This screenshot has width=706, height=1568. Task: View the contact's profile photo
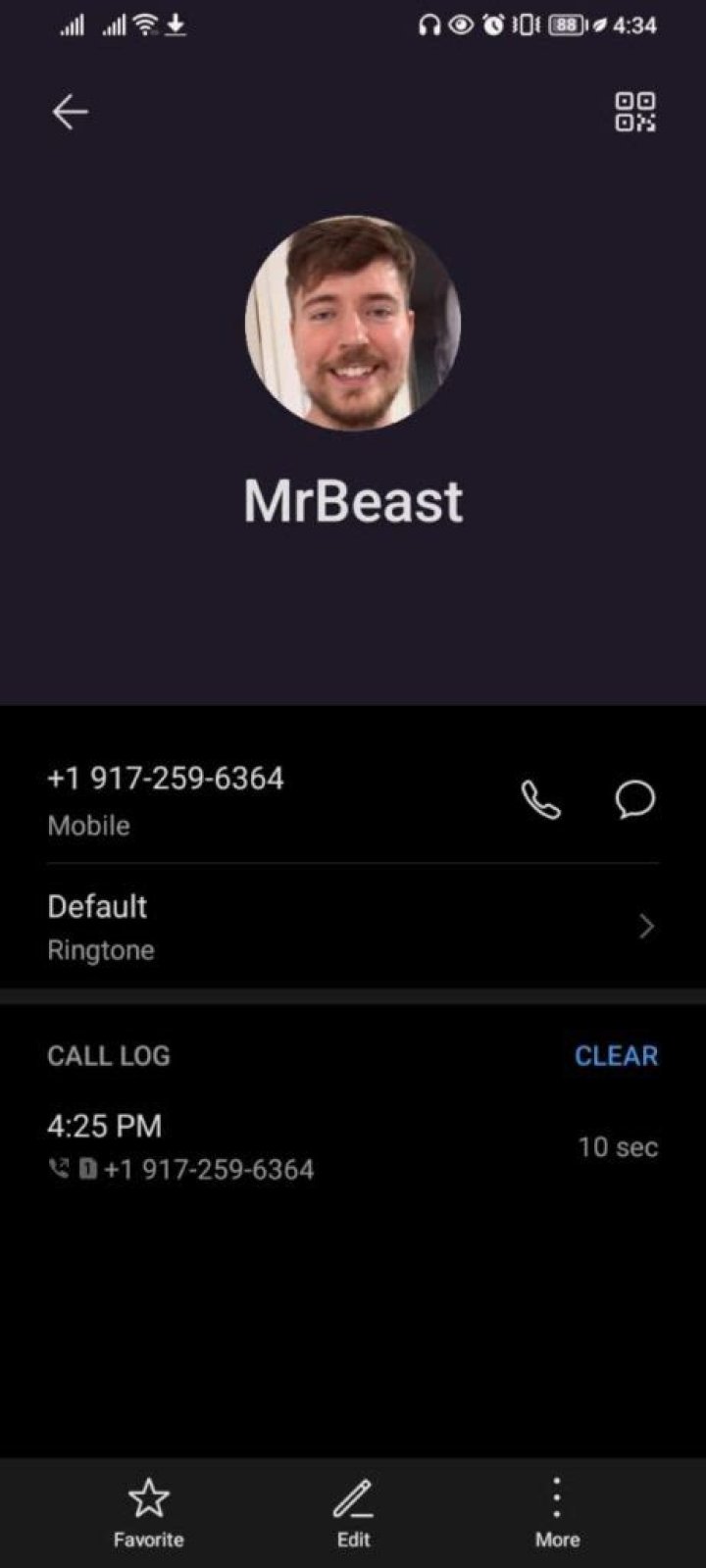click(353, 324)
